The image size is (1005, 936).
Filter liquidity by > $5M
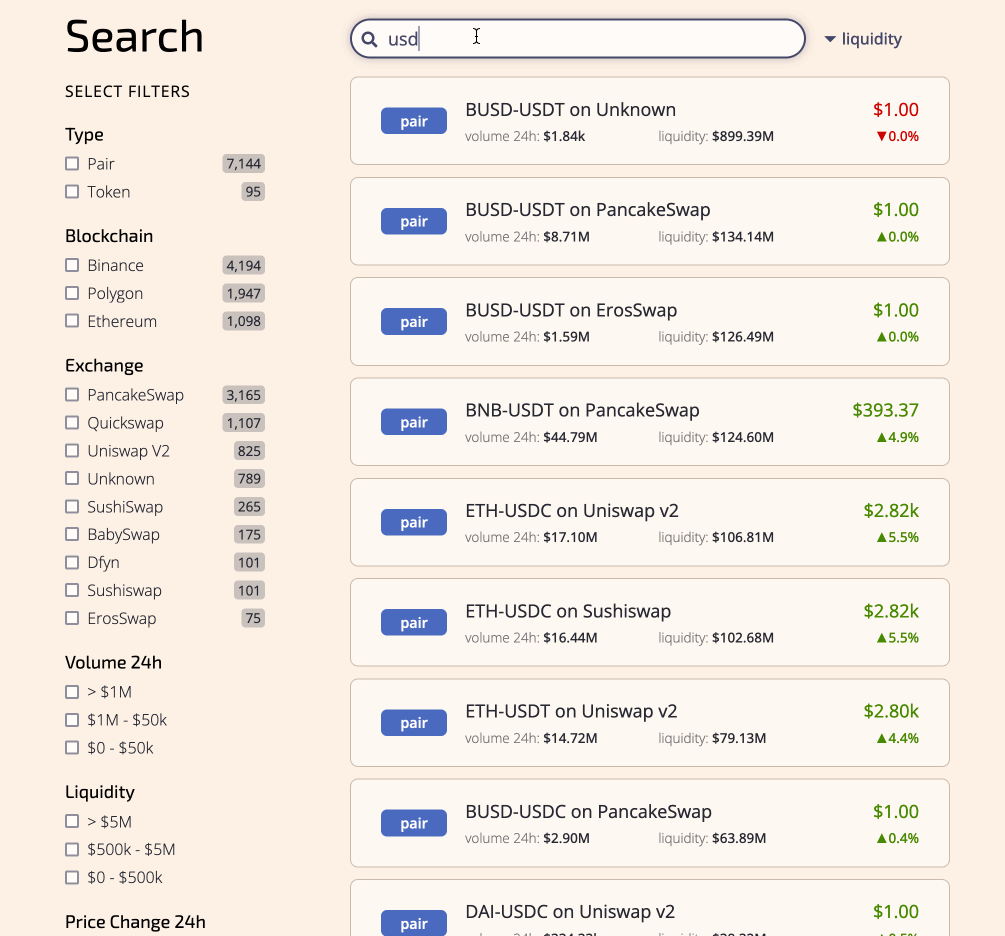[72, 822]
